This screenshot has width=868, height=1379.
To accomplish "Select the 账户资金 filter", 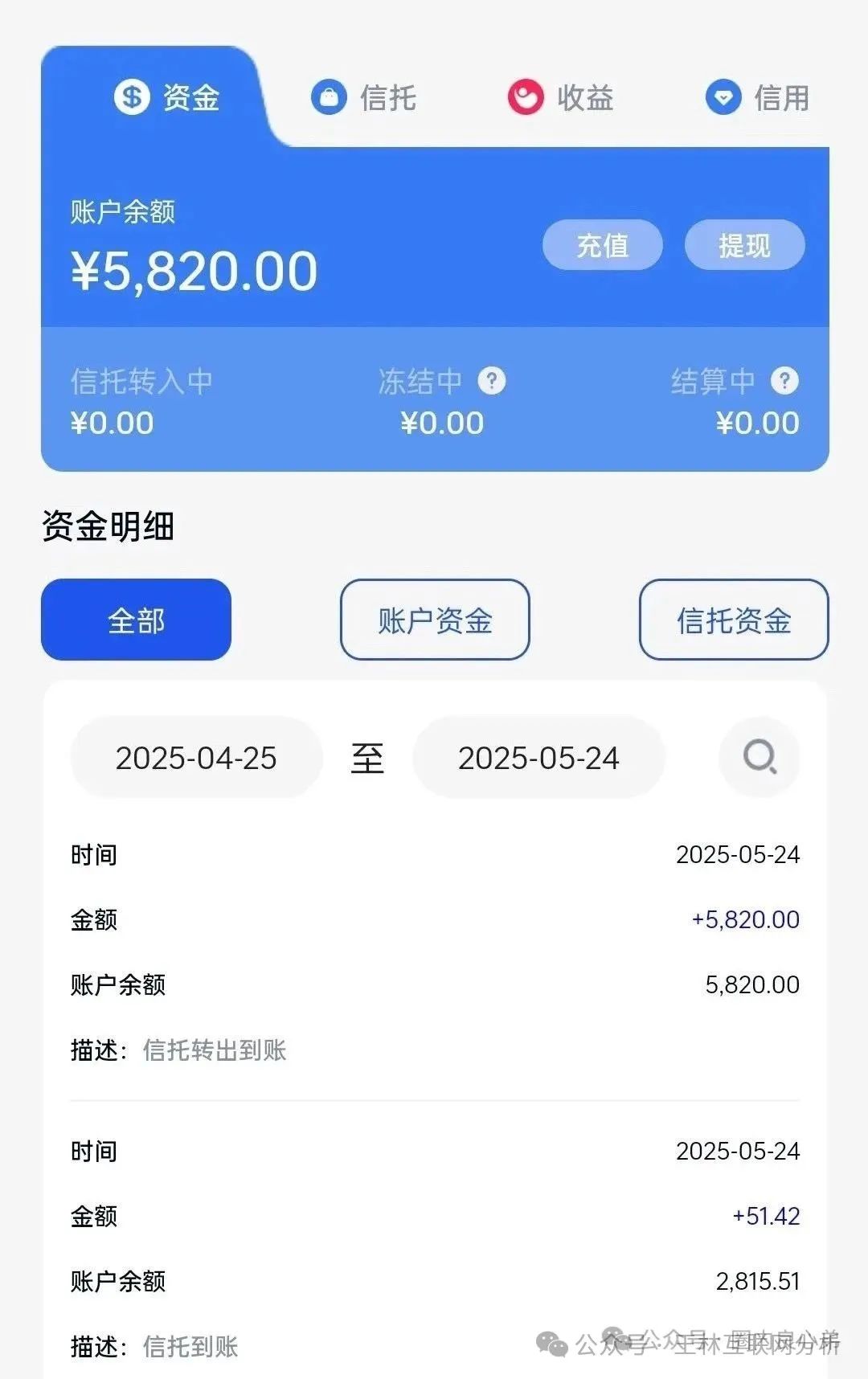I will click(435, 620).
